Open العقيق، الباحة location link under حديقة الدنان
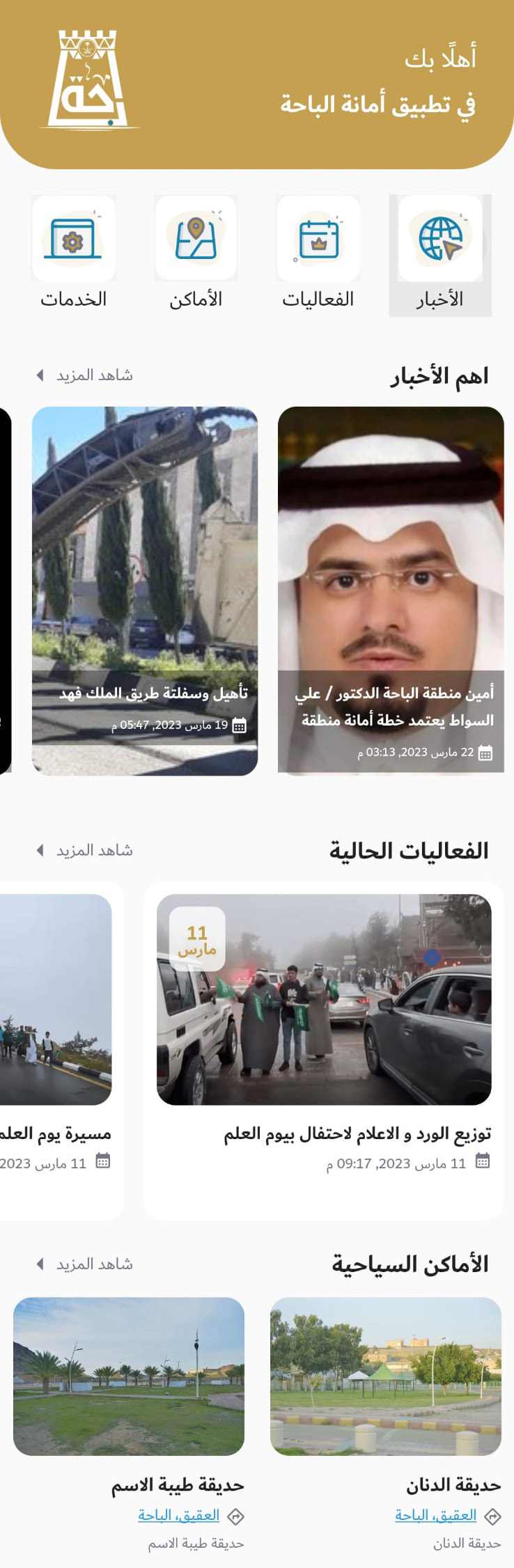 click(436, 1515)
